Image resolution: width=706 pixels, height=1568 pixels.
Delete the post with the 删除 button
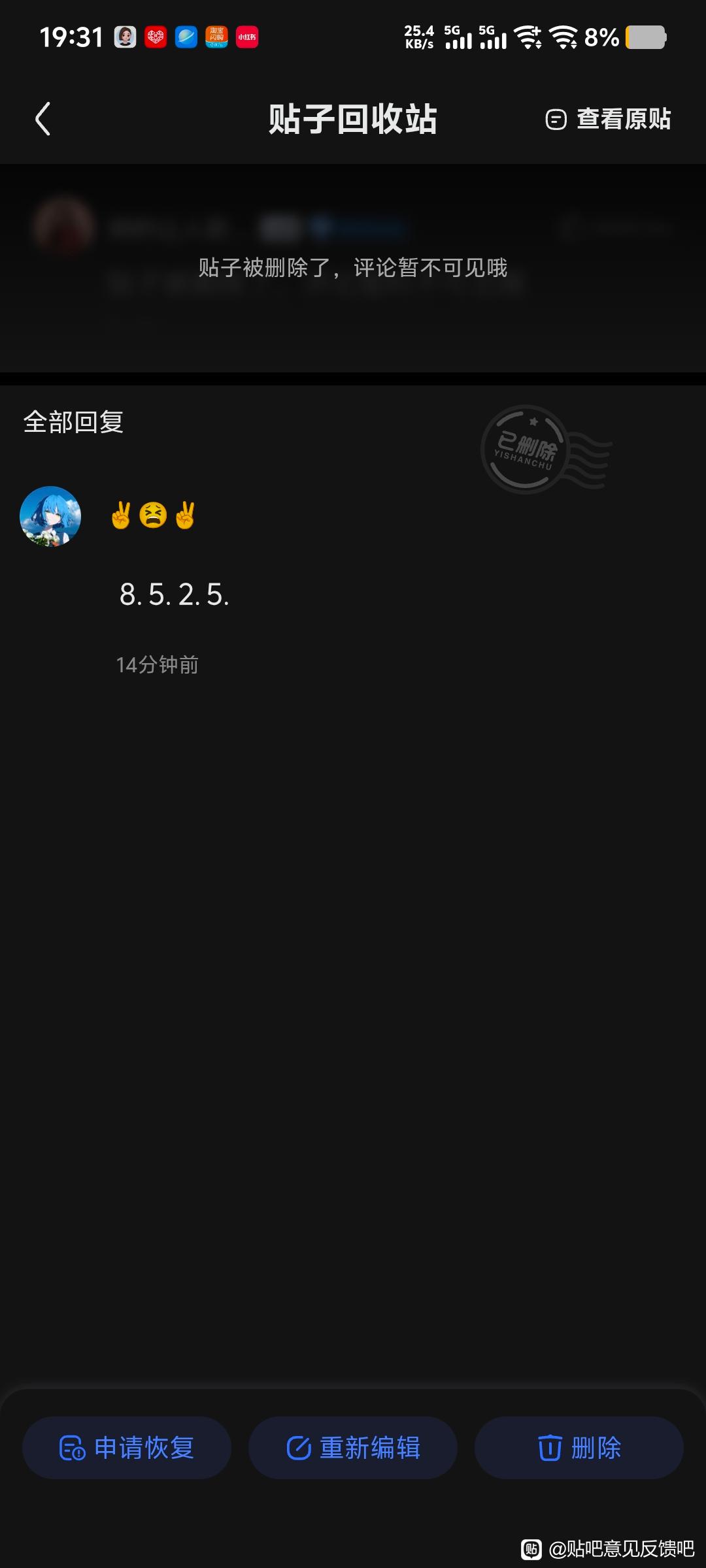(x=579, y=1448)
